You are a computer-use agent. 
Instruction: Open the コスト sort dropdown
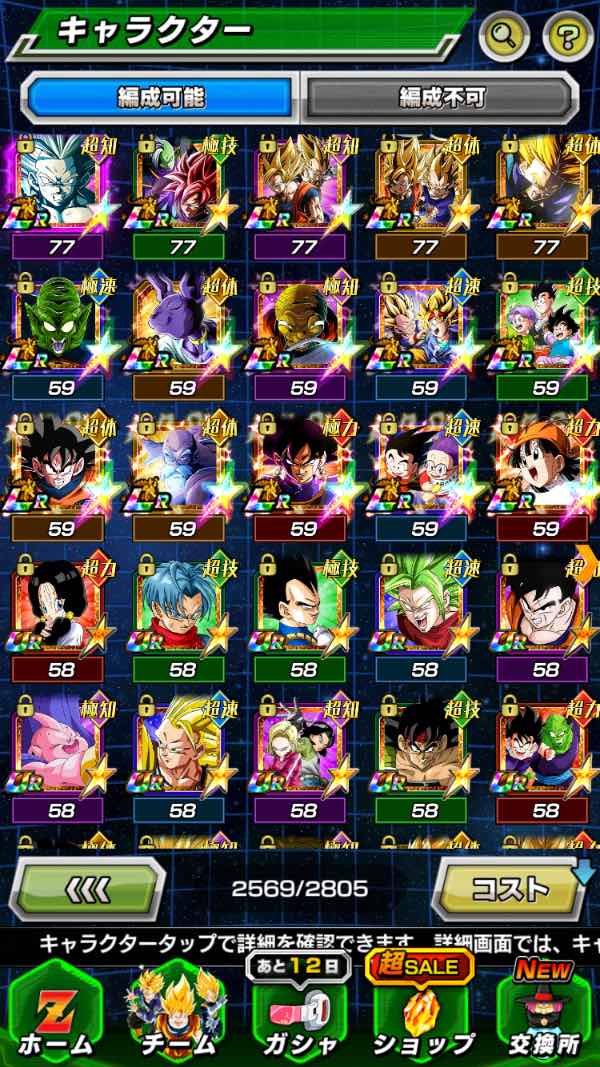click(511, 888)
